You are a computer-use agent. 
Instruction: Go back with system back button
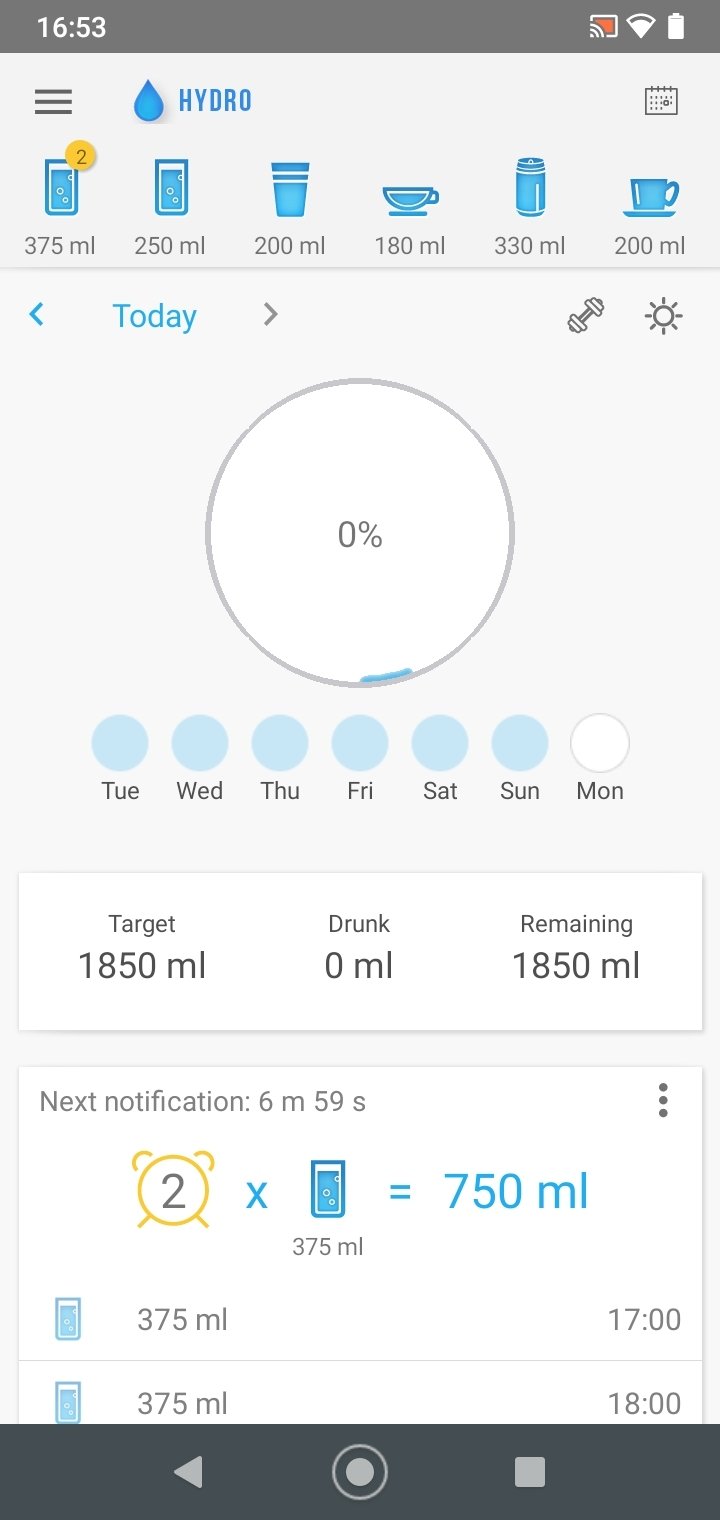pos(188,1472)
